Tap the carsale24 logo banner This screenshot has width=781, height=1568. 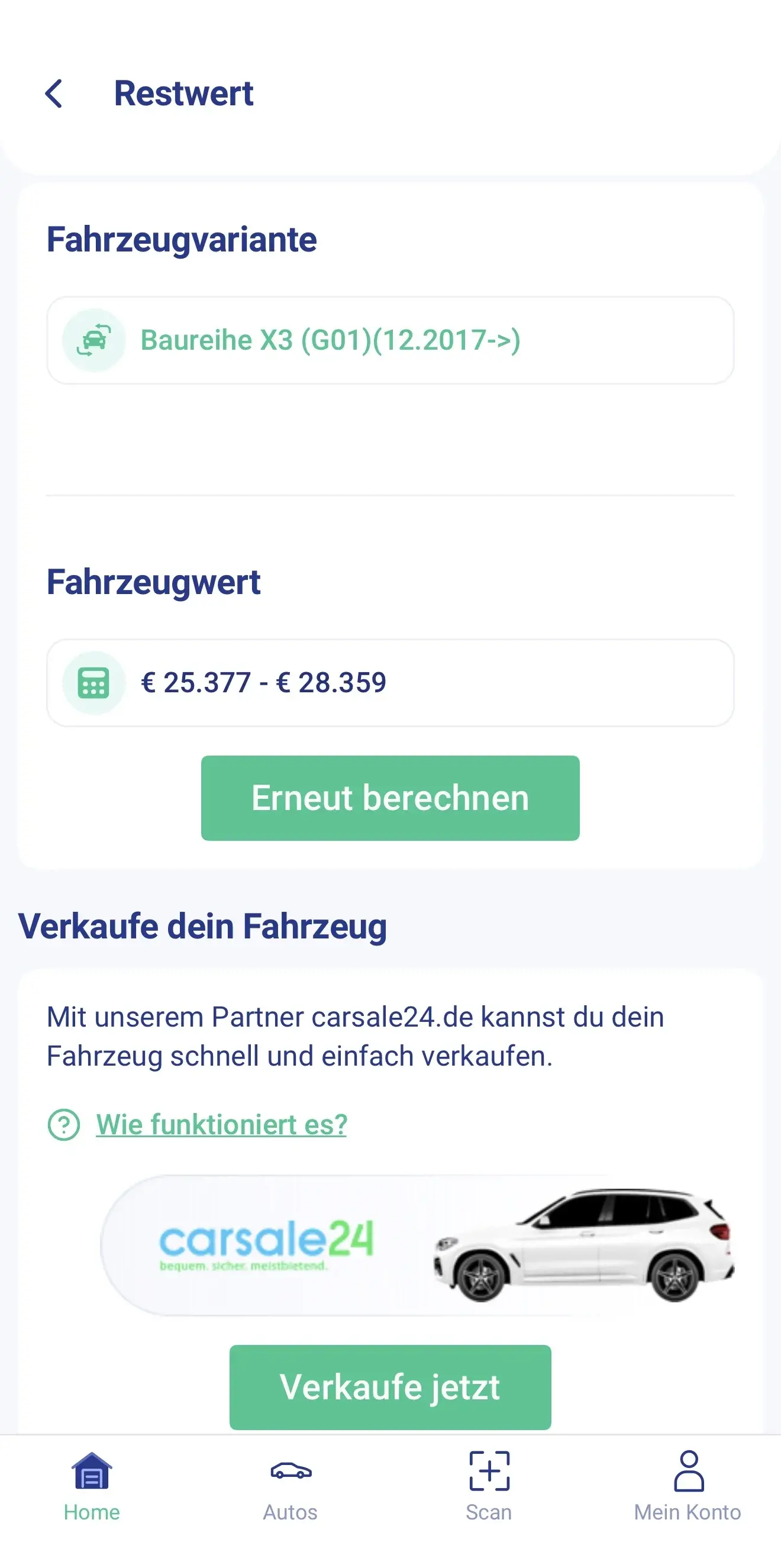(x=268, y=1242)
